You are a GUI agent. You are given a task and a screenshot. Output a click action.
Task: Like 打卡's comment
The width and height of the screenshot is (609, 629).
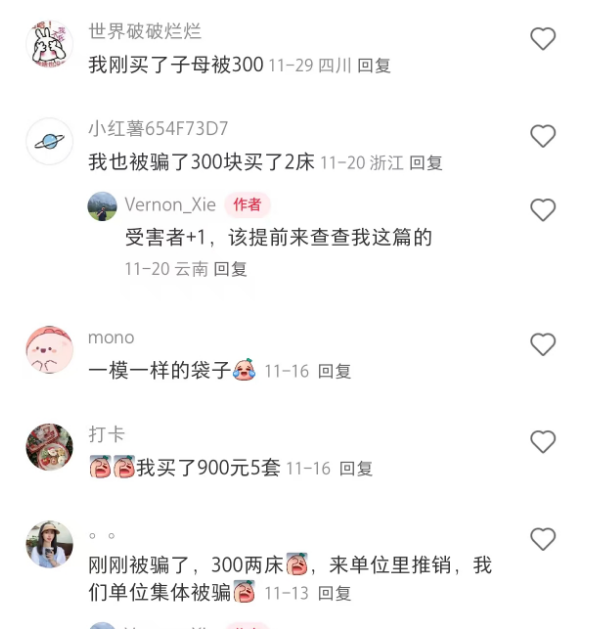(542, 442)
